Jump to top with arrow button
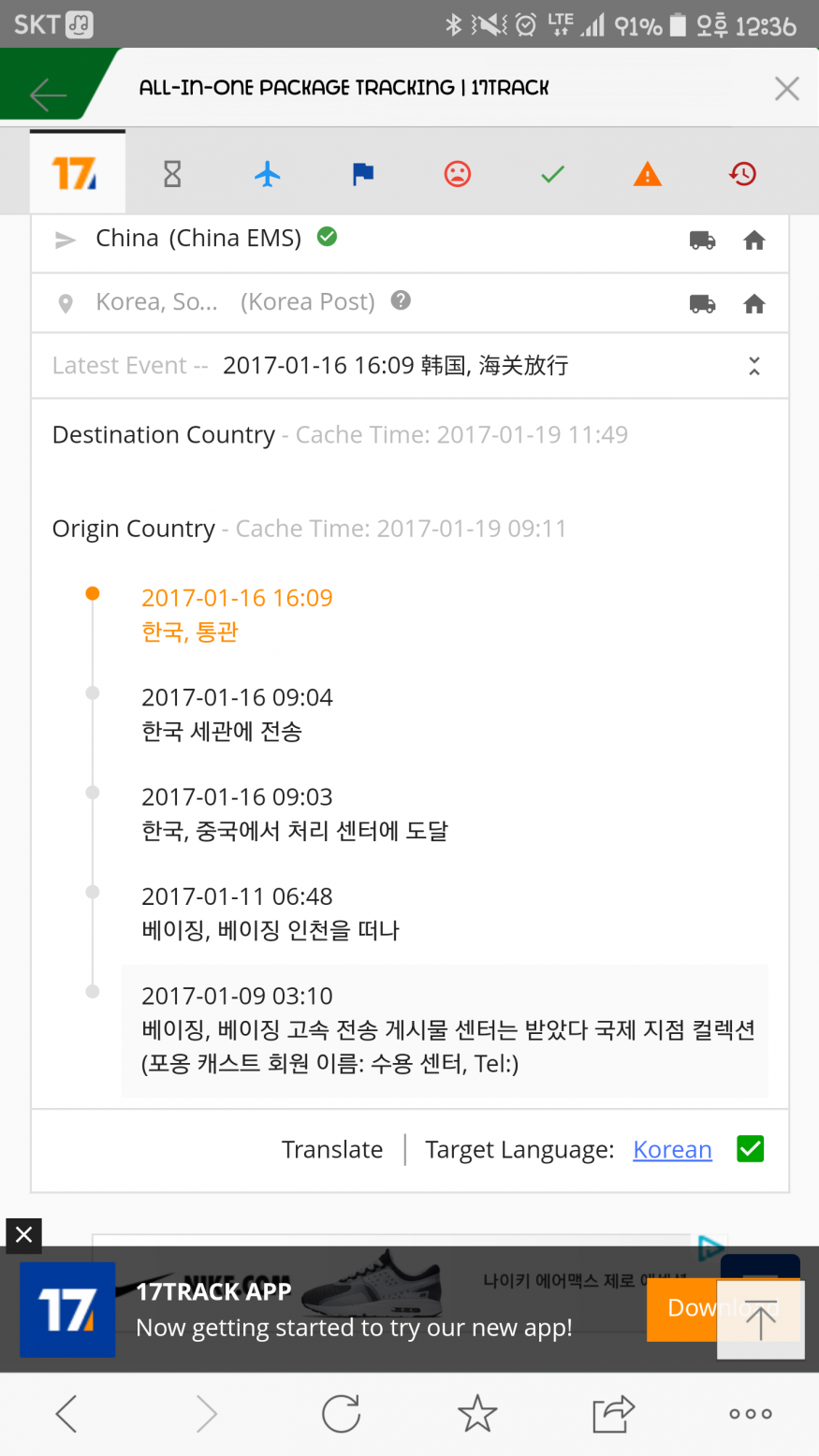The height and width of the screenshot is (1456, 819). pyautogui.click(x=760, y=1320)
